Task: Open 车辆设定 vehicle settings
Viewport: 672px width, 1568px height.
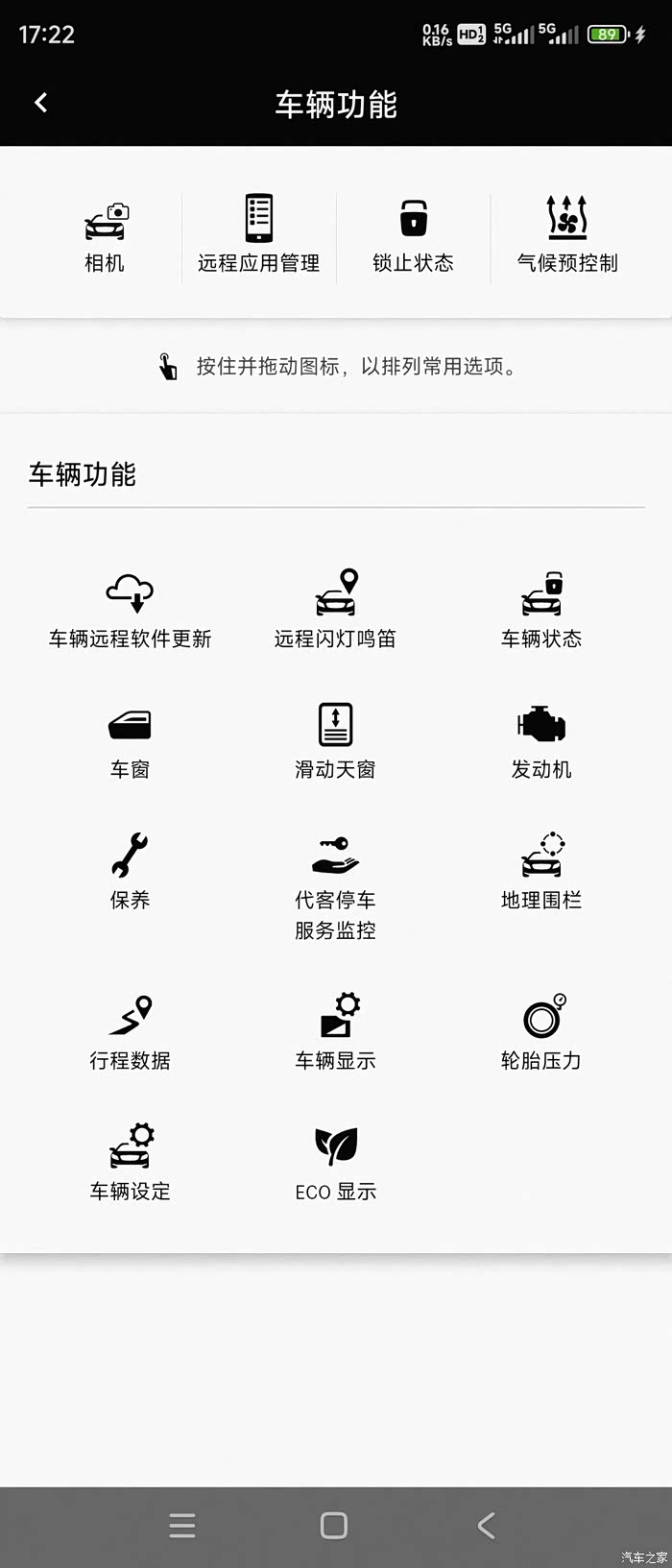Action: [130, 1162]
